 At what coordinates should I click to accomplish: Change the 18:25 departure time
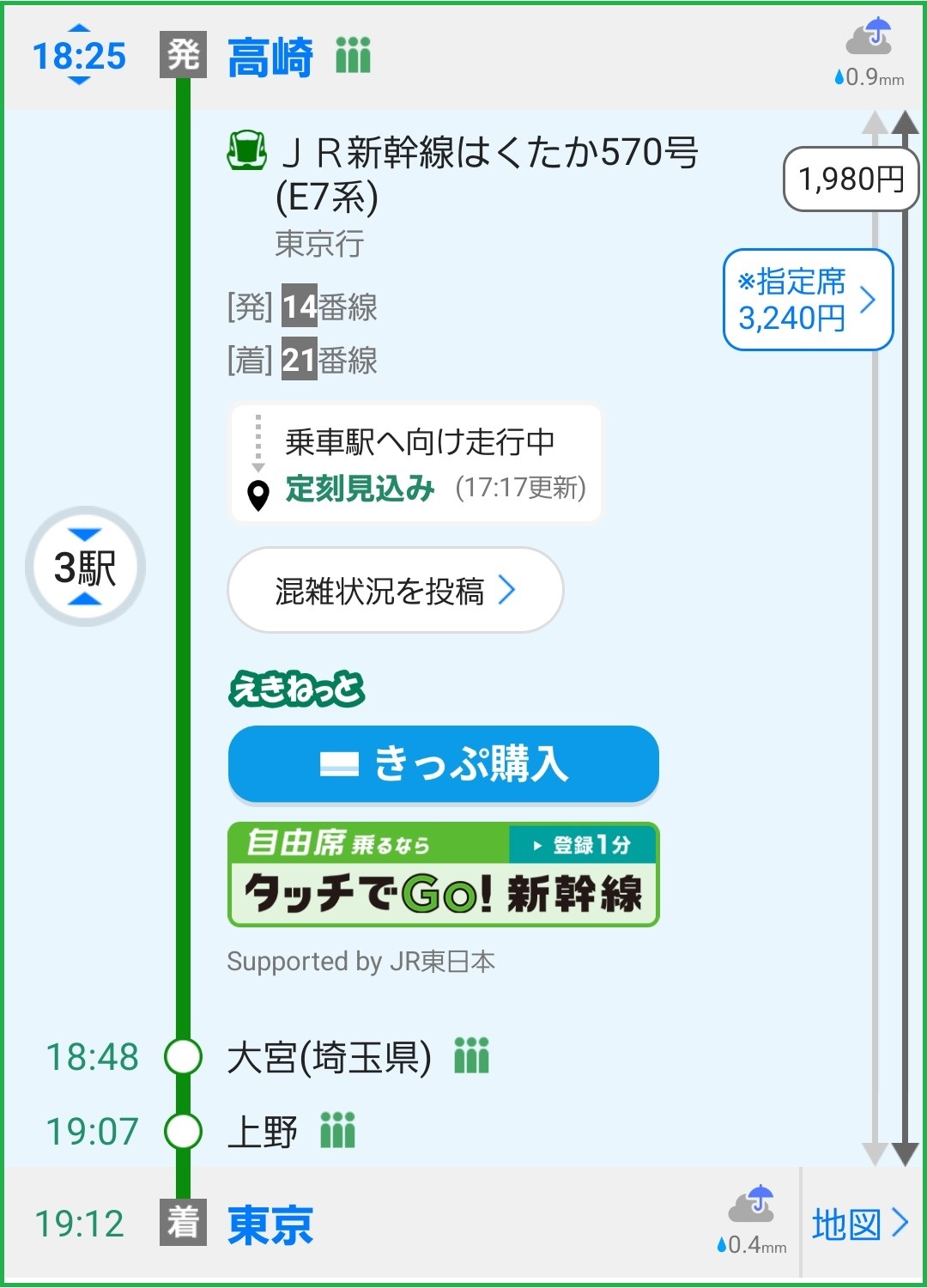tap(78, 56)
